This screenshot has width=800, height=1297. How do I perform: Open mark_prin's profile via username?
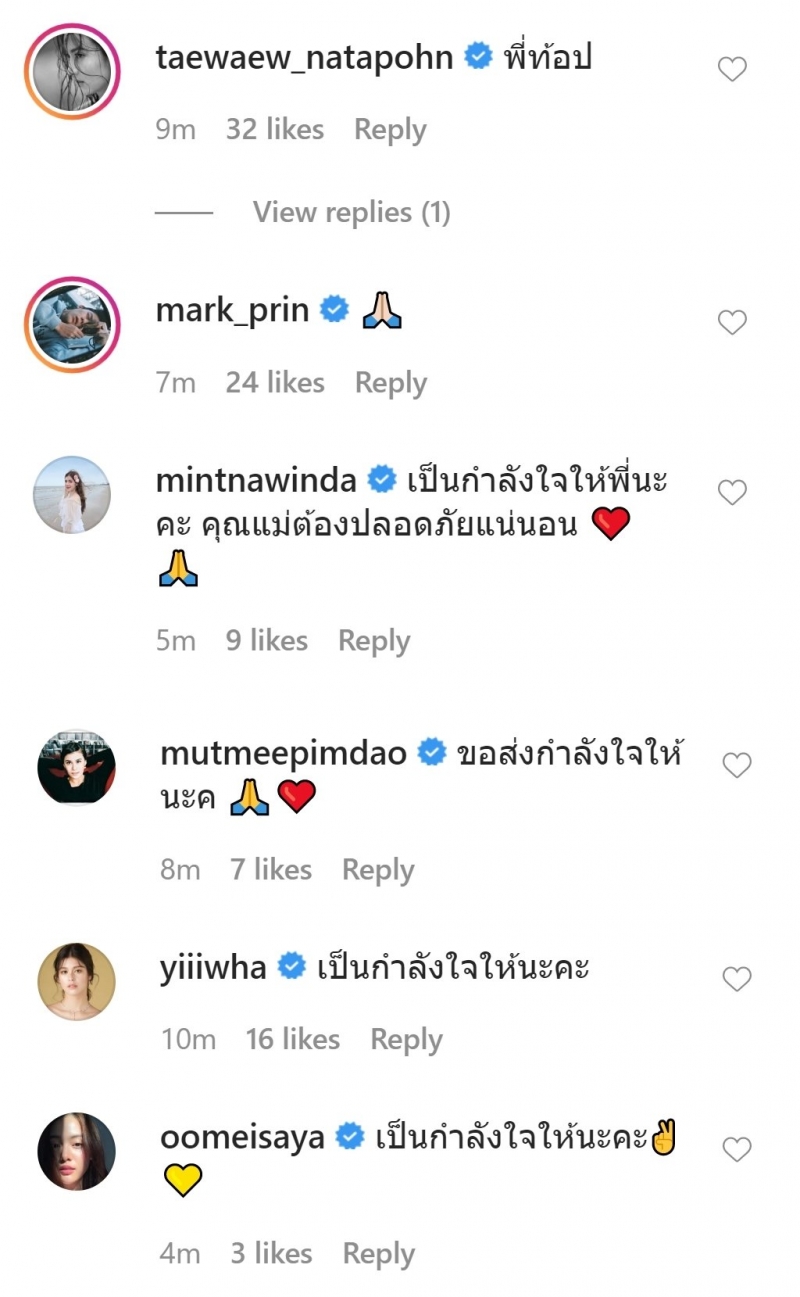(232, 311)
